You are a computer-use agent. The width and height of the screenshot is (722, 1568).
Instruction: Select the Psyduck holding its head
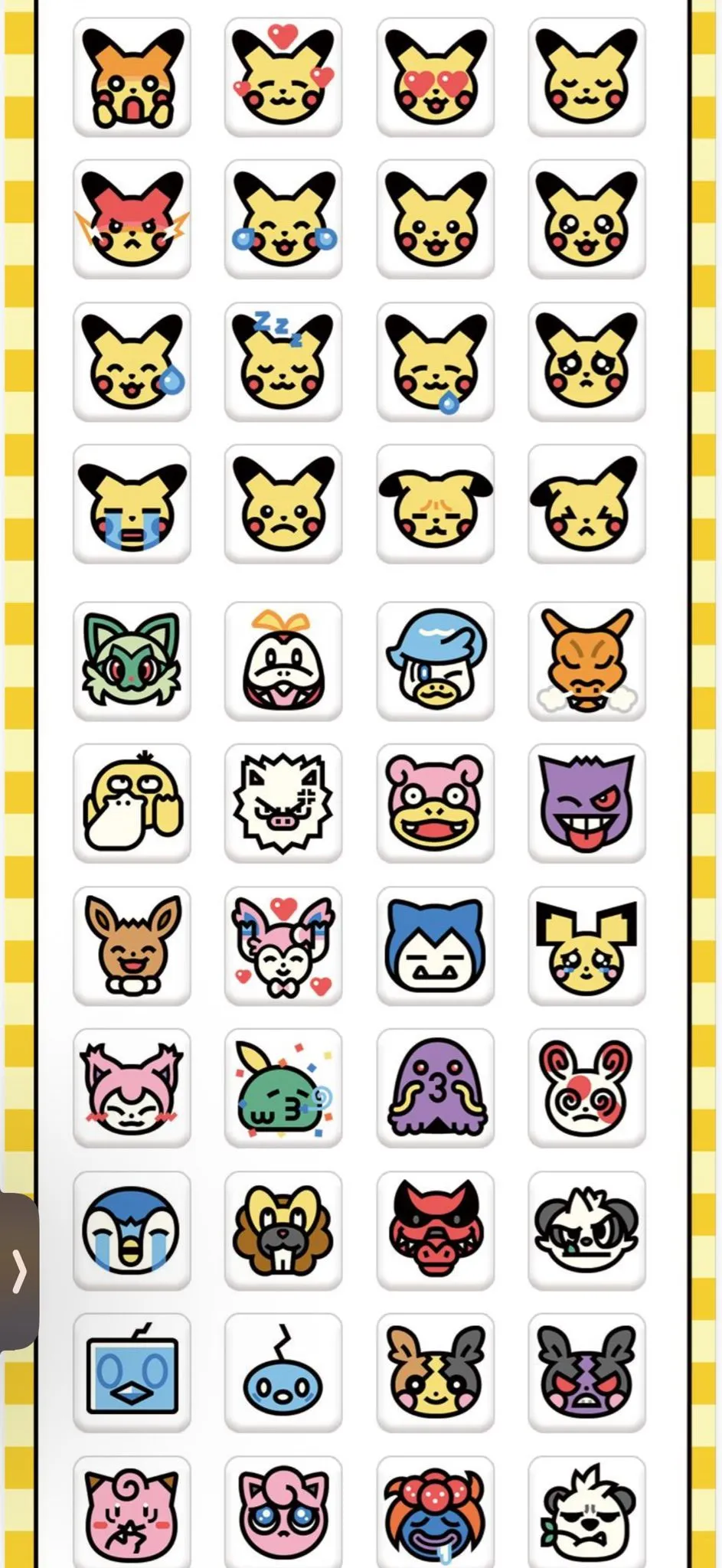132,803
